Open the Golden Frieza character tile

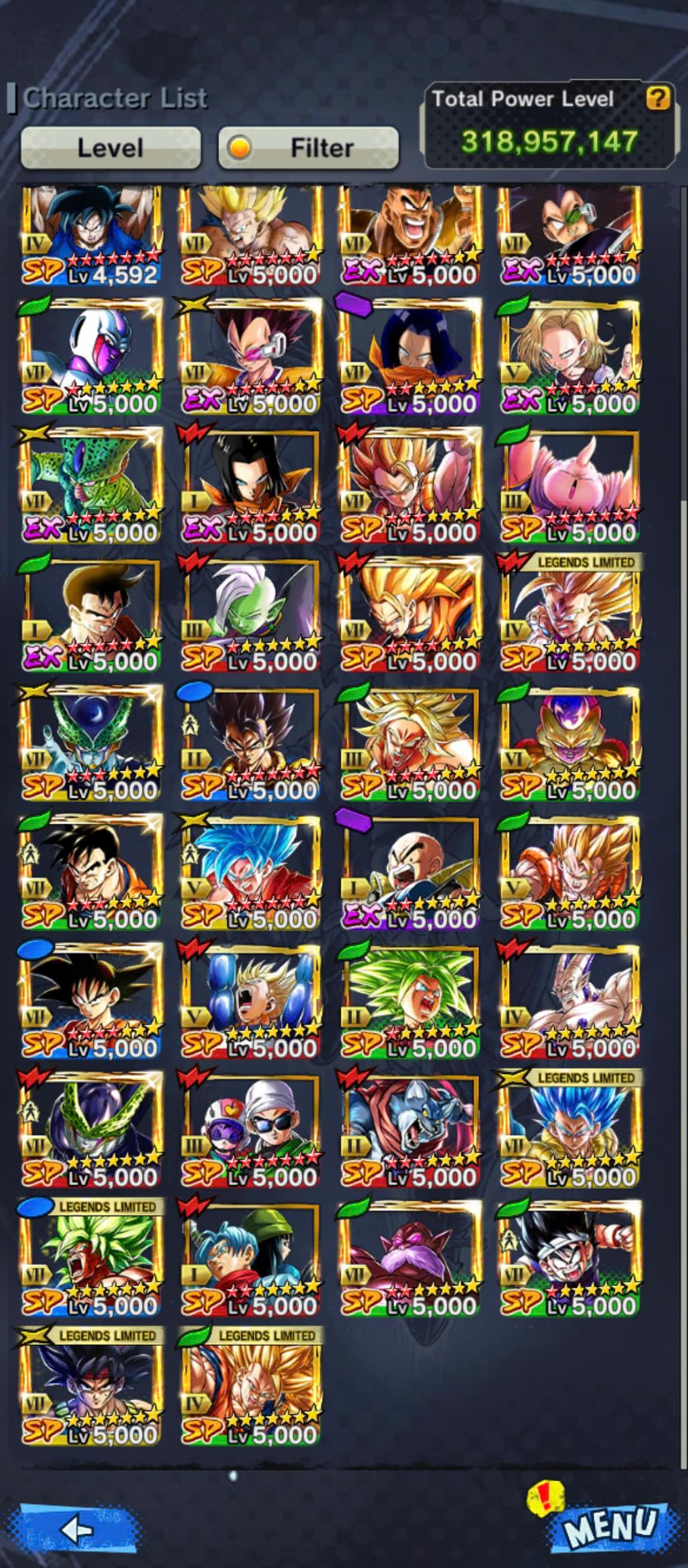(570, 742)
